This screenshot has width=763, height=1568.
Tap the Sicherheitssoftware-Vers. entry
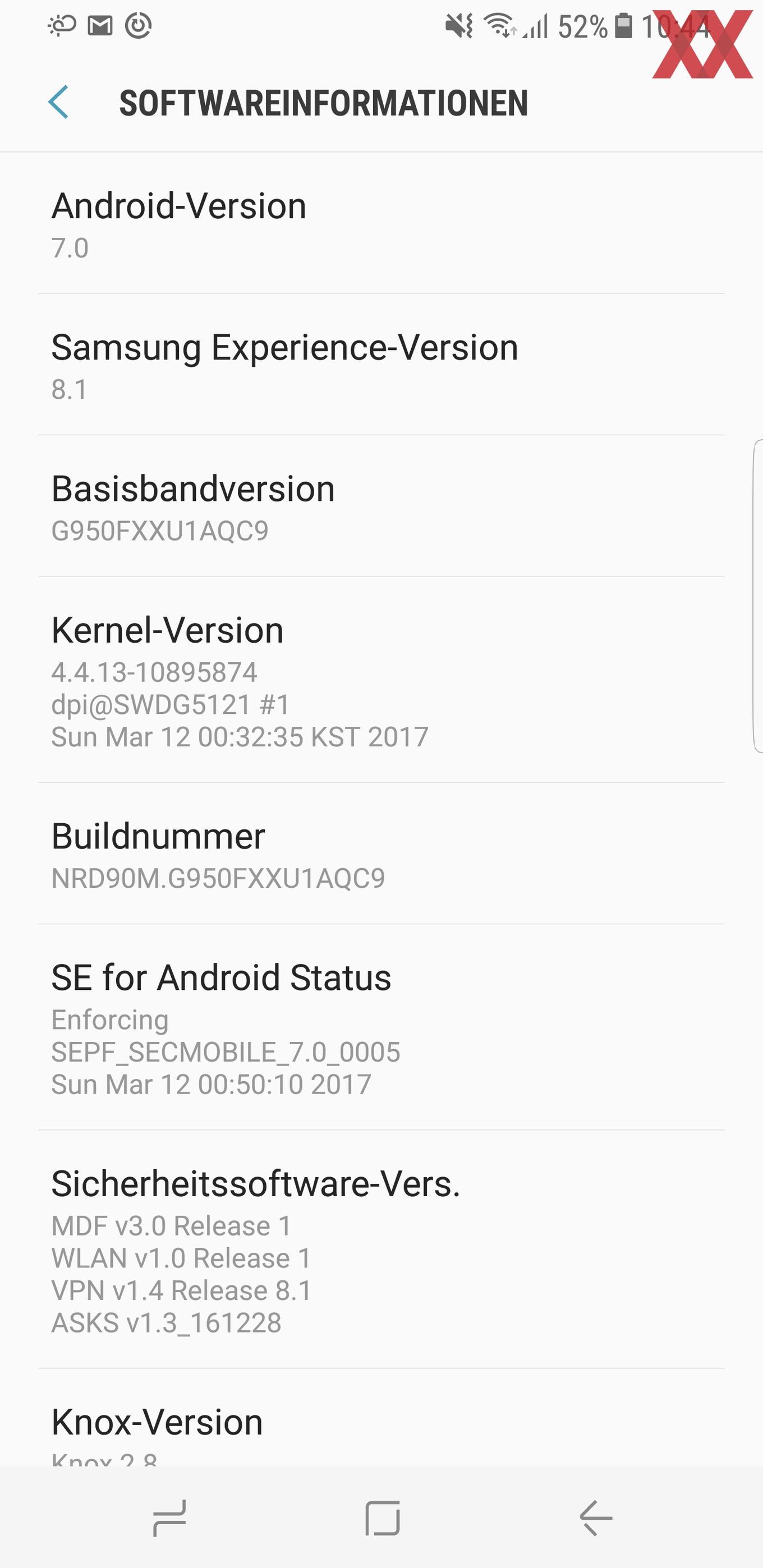381,1249
